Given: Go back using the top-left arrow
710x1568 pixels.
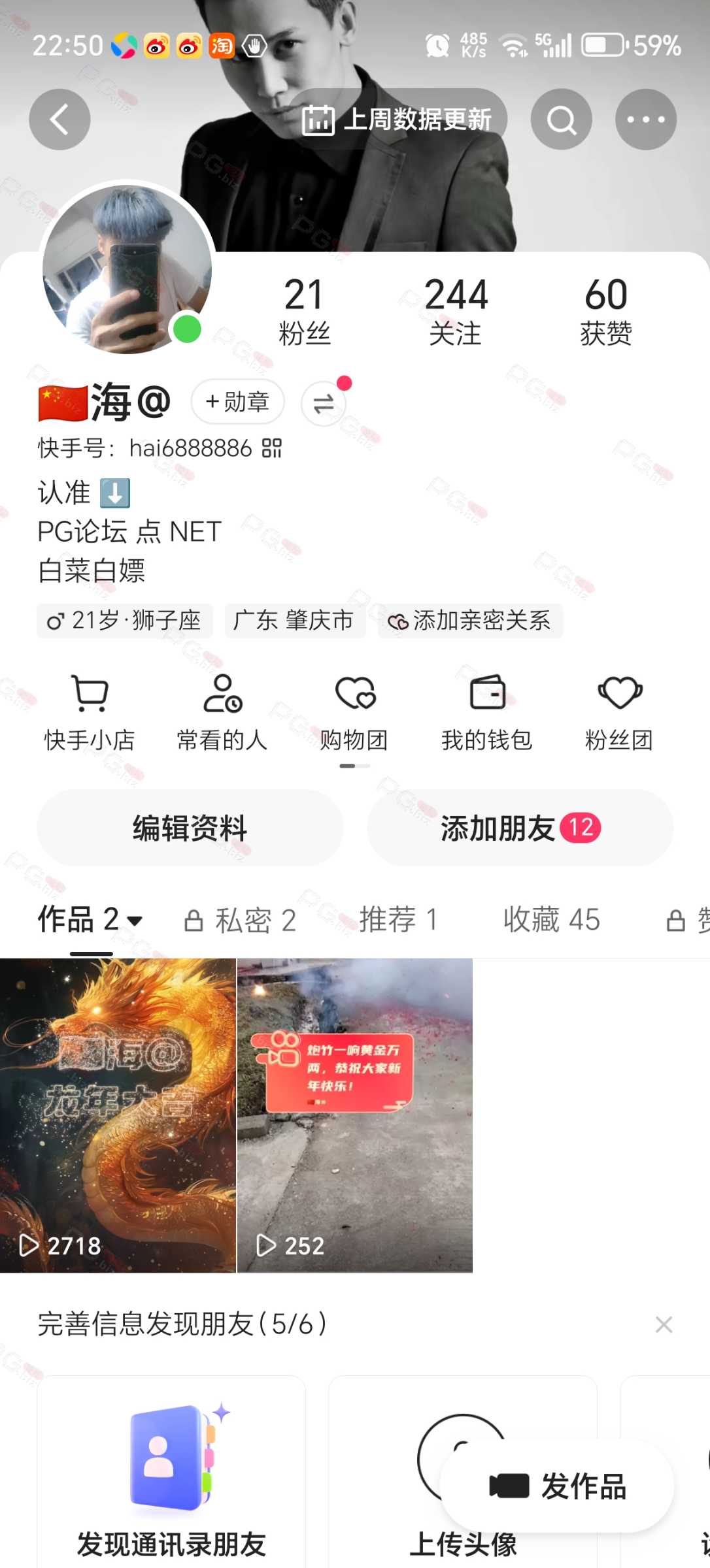Looking at the screenshot, I should 59,120.
